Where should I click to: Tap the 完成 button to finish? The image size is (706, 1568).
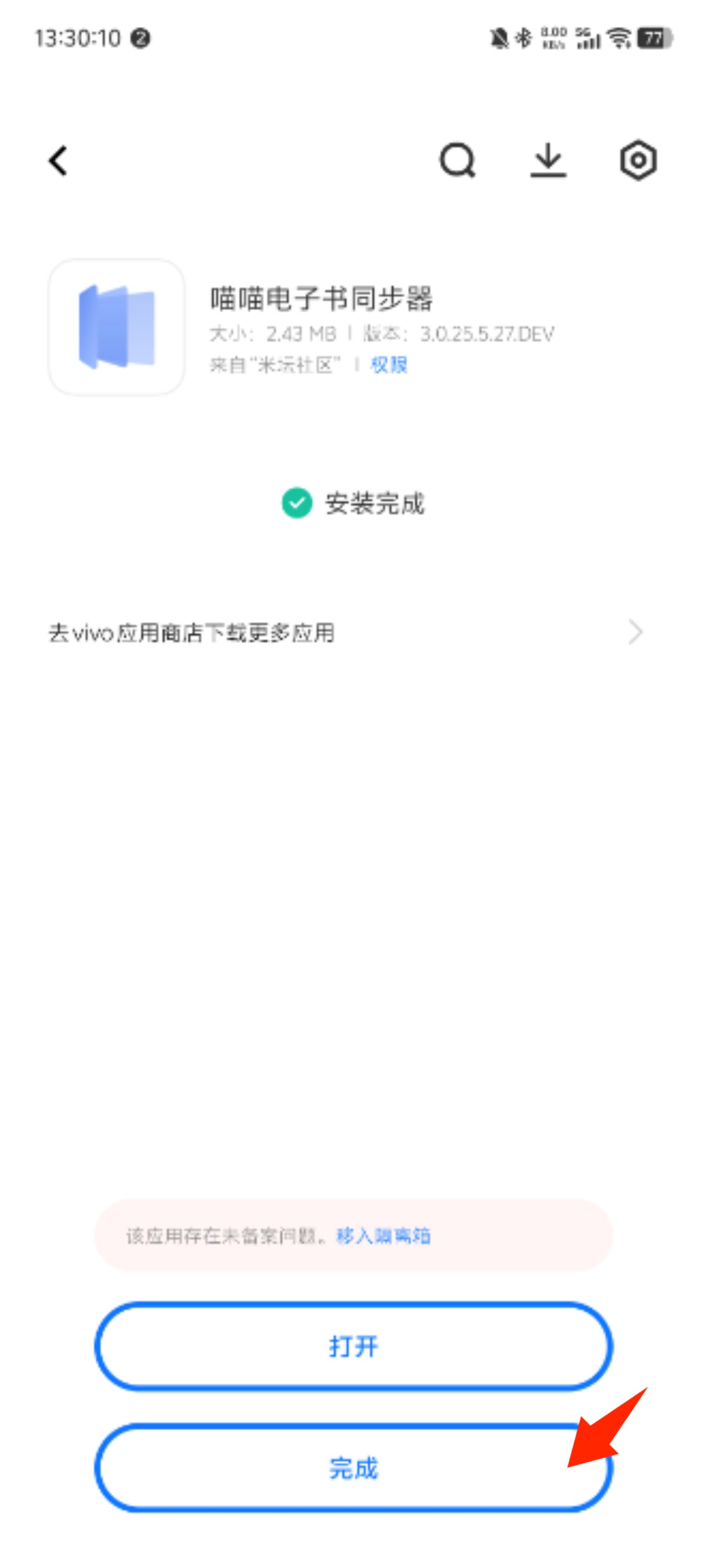click(x=354, y=1468)
